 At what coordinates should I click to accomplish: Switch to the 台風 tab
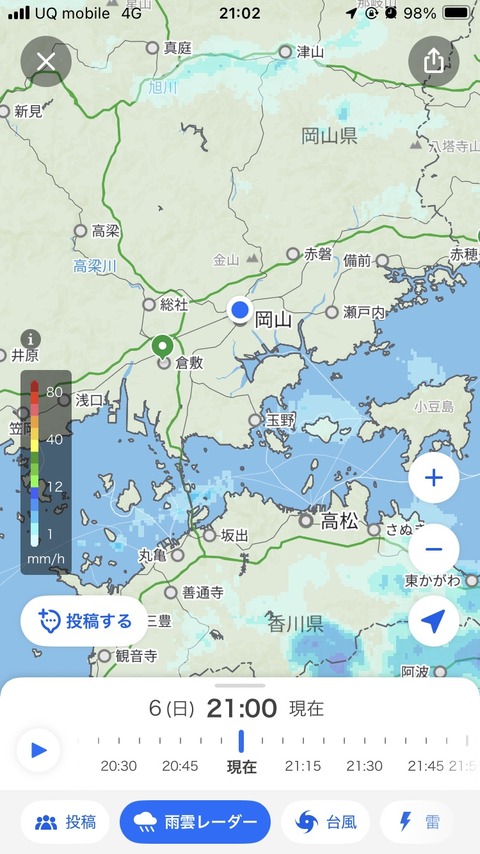click(x=325, y=822)
